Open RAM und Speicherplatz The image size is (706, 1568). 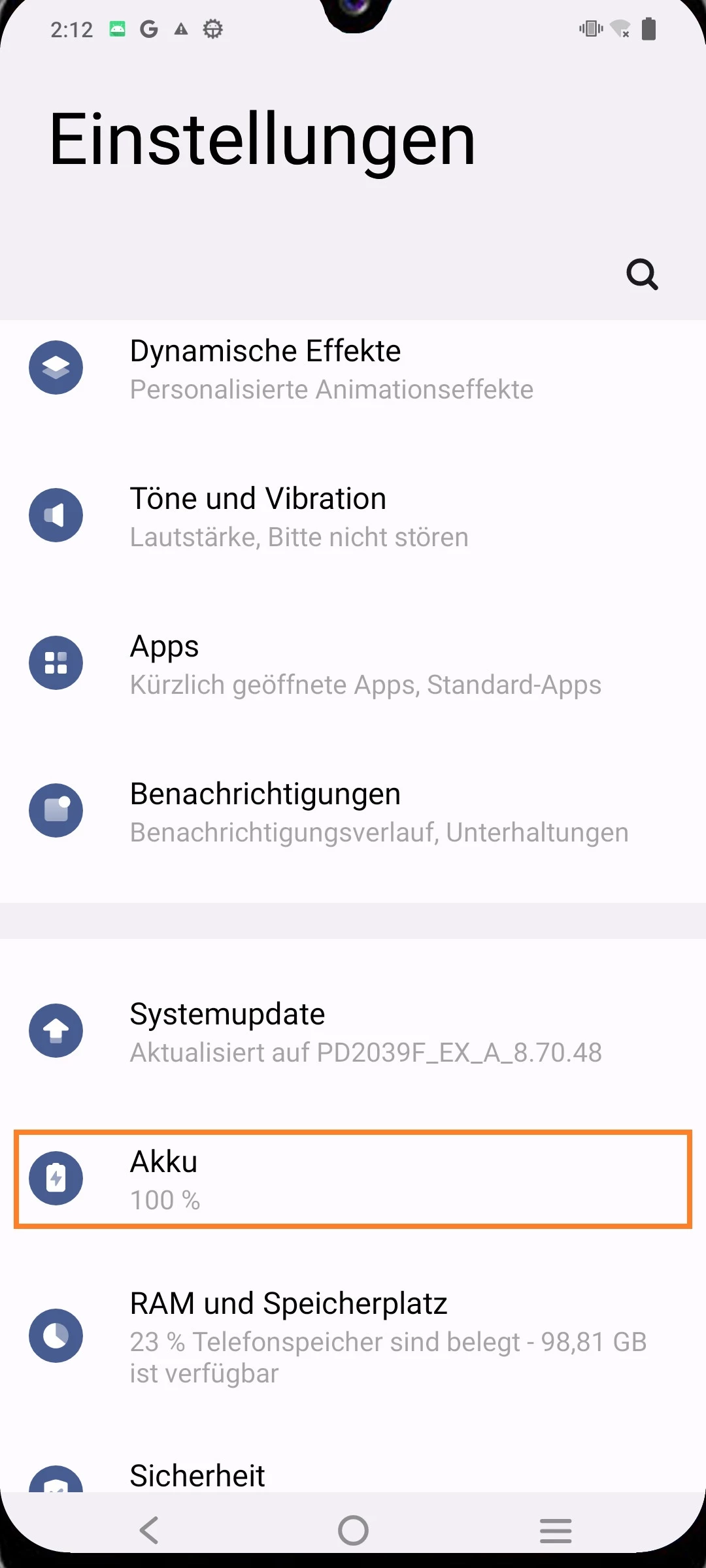353,1336
